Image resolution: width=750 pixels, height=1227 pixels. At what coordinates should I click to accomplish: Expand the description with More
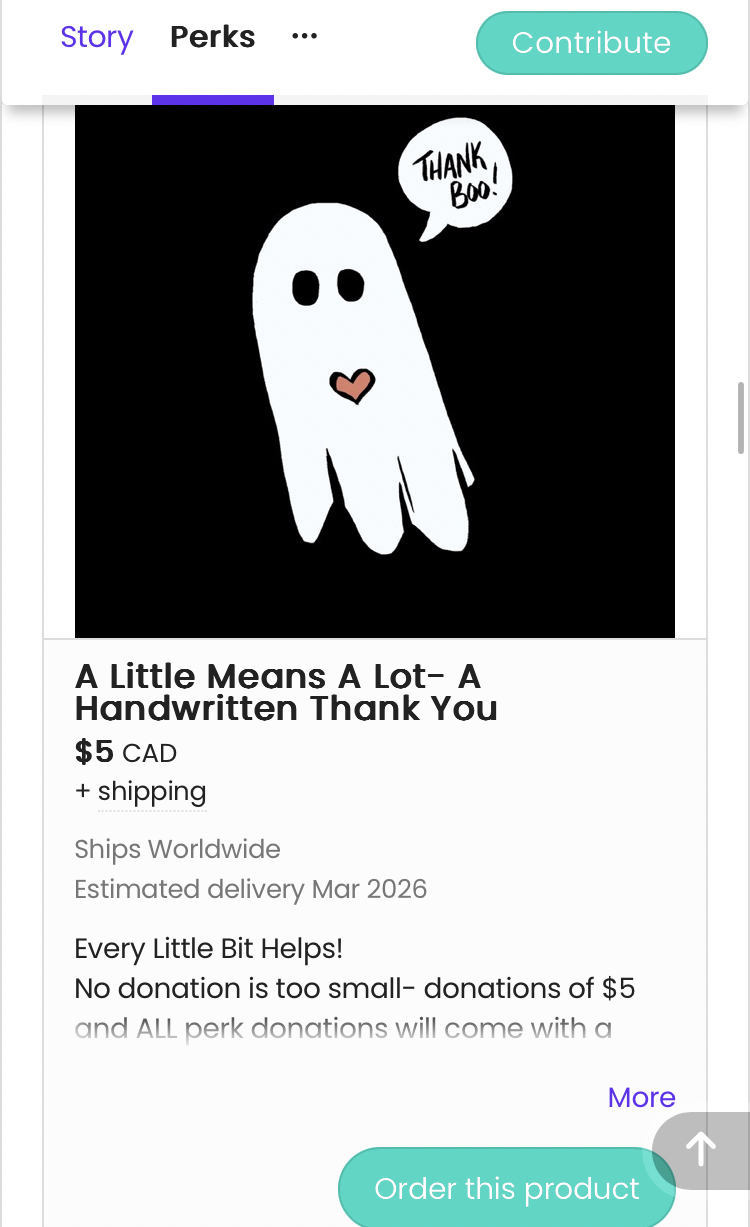coord(641,1097)
